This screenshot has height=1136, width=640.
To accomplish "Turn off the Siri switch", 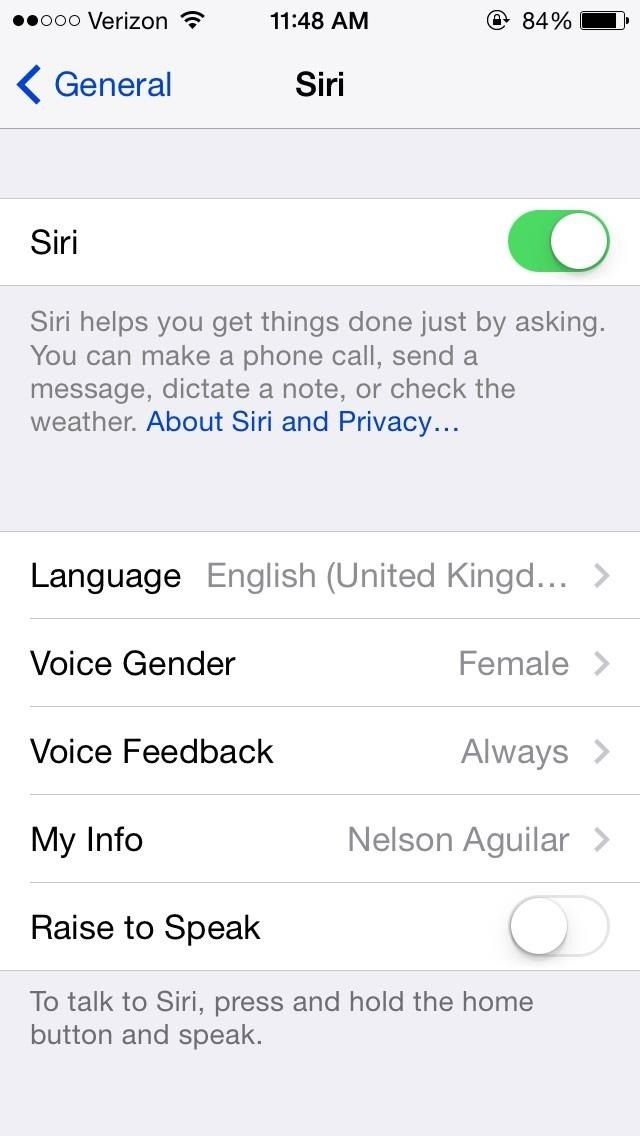I will [x=558, y=242].
